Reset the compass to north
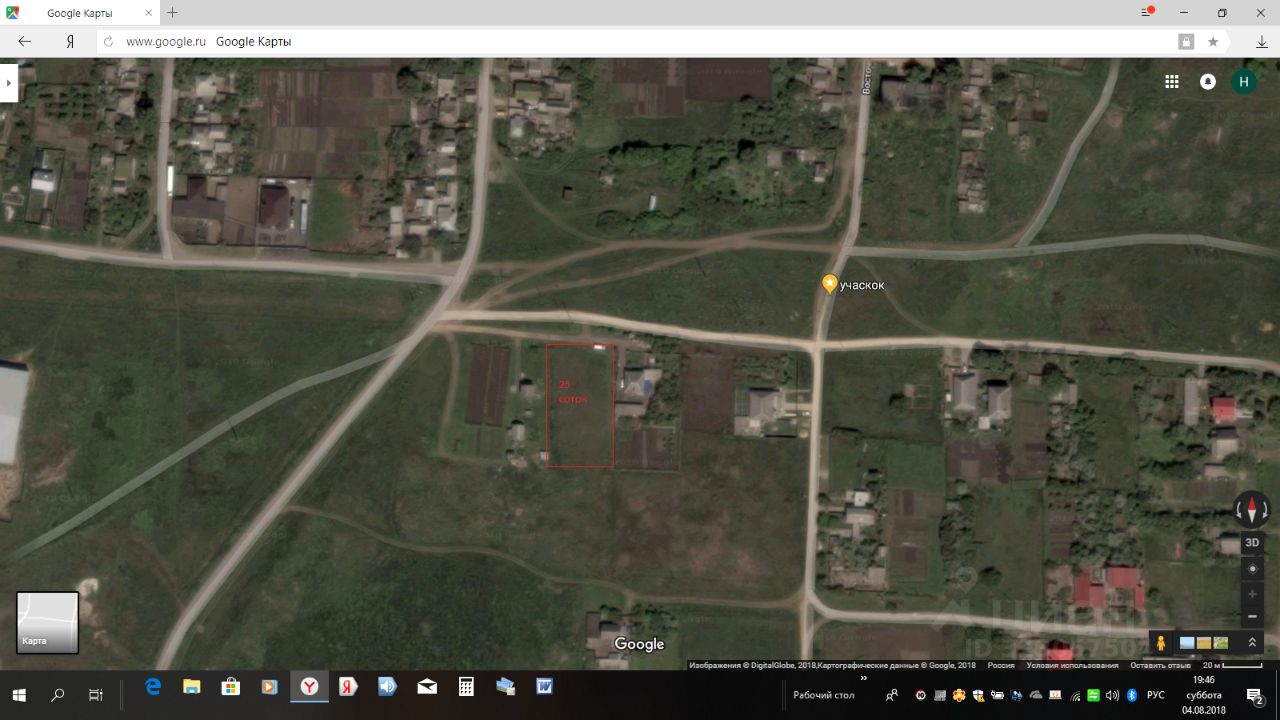Viewport: 1280px width, 720px height. coord(1251,509)
